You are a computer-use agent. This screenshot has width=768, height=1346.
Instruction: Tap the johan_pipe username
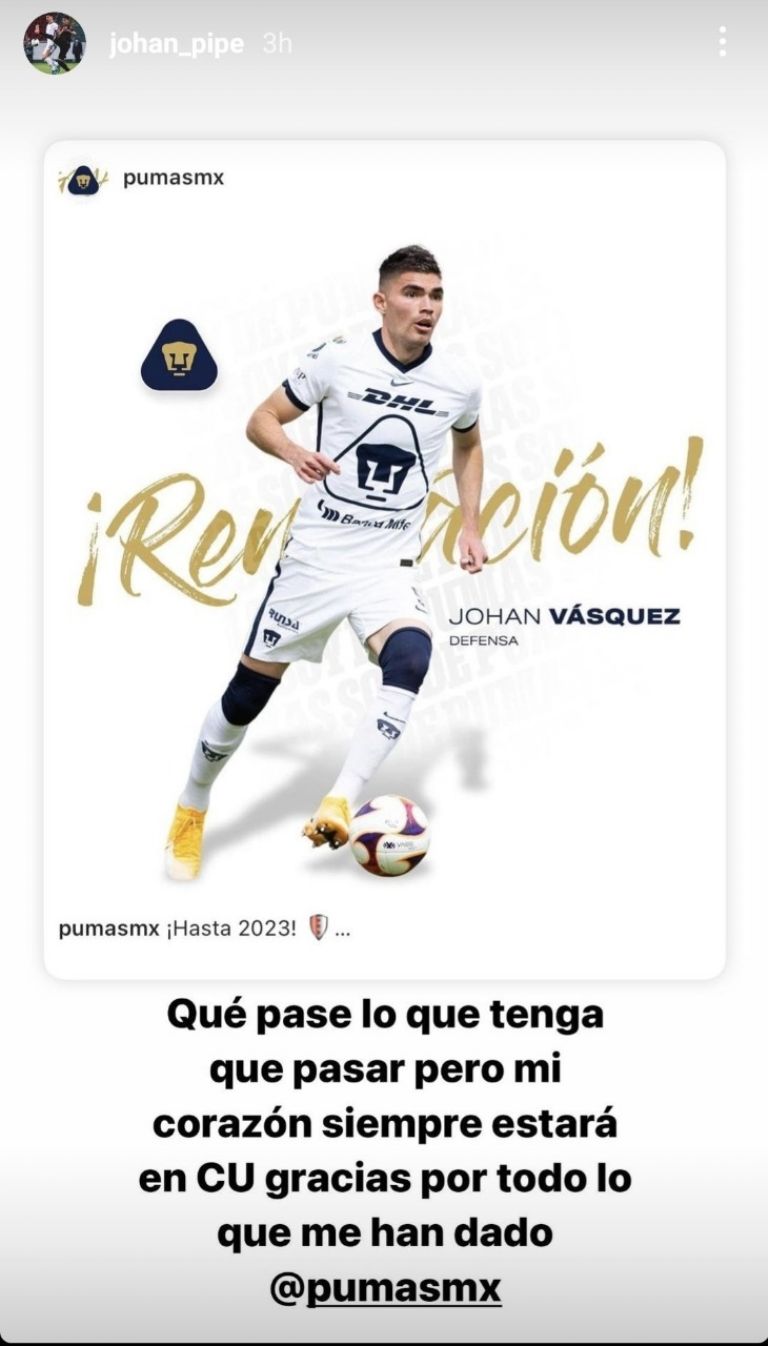pos(176,45)
